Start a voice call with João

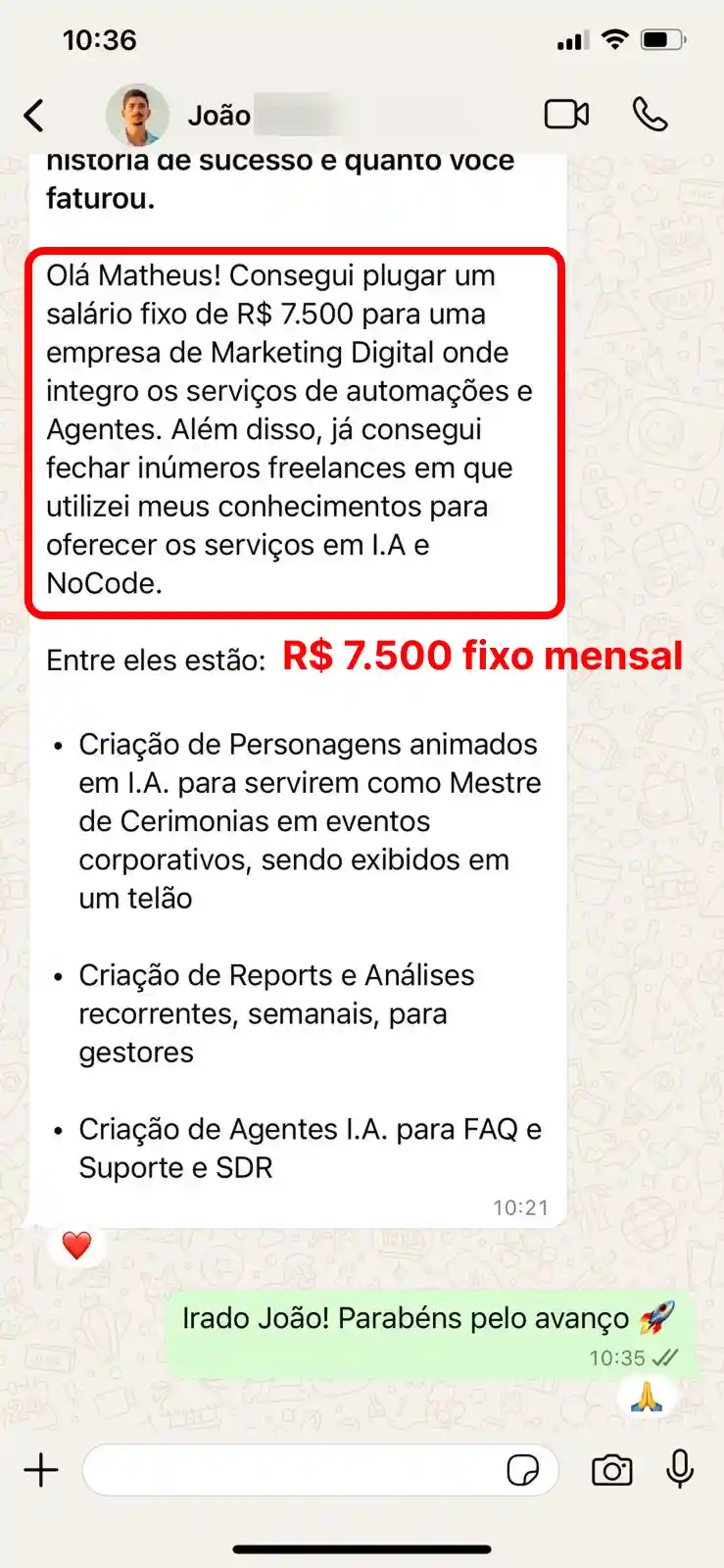[650, 114]
